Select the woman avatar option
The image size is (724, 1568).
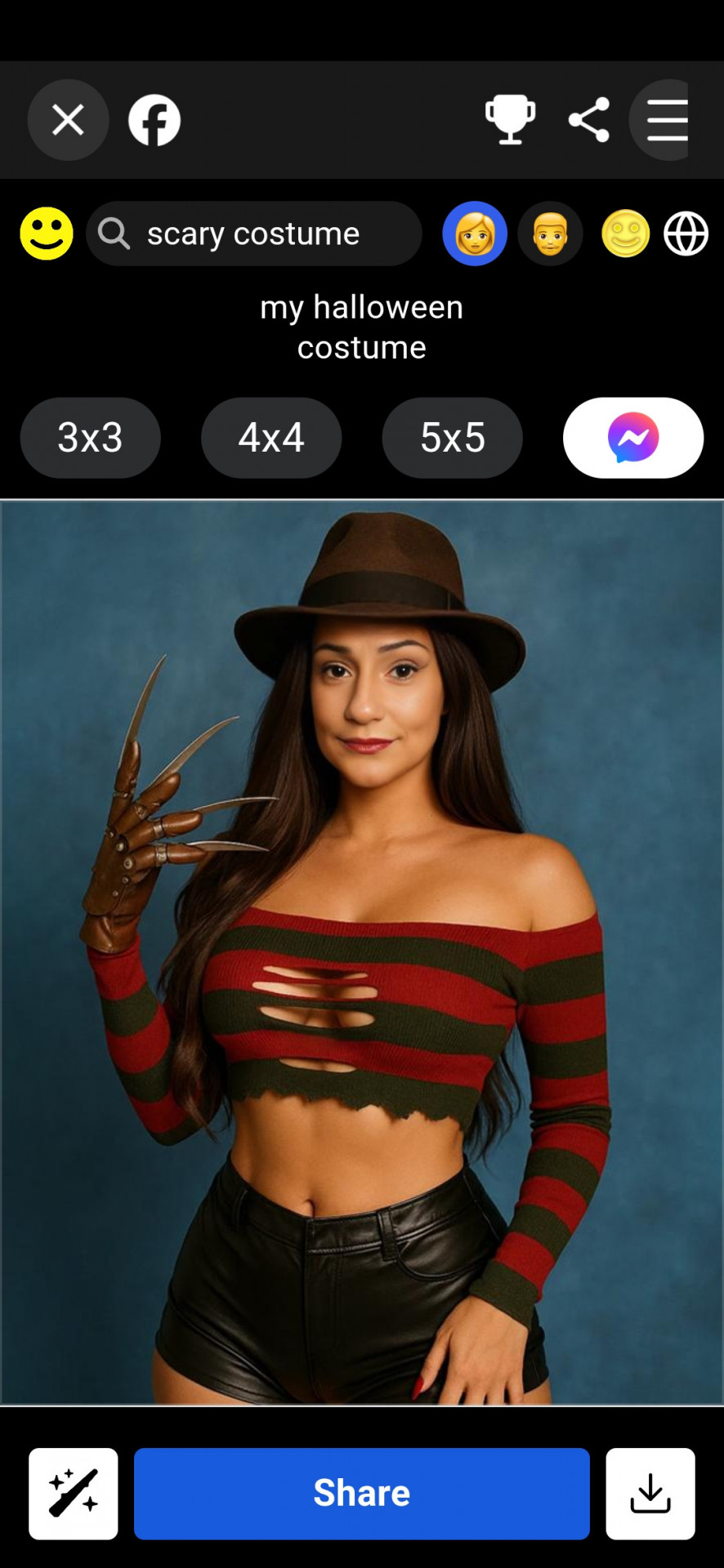pyautogui.click(x=475, y=234)
